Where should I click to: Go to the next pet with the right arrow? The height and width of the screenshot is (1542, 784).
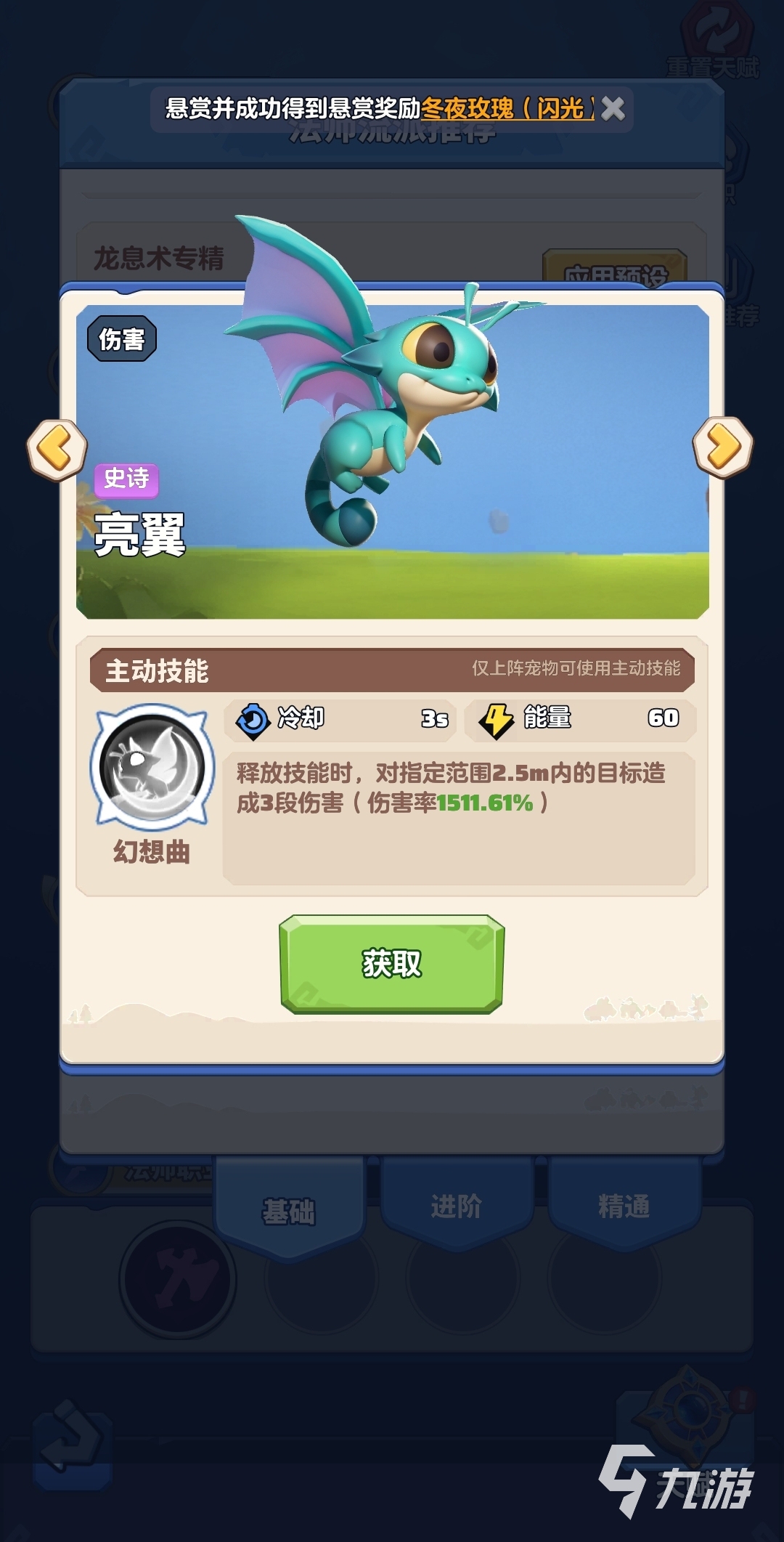click(723, 447)
